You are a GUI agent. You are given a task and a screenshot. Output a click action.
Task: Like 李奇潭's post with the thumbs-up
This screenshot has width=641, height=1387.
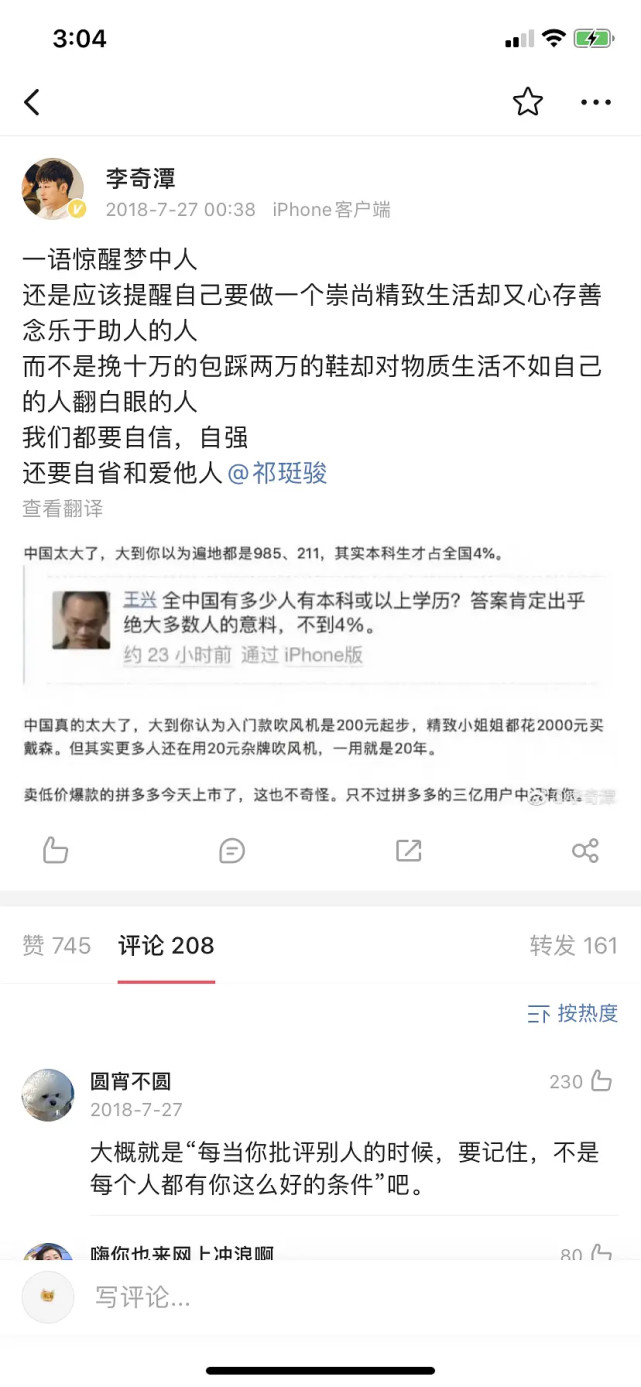coord(56,851)
